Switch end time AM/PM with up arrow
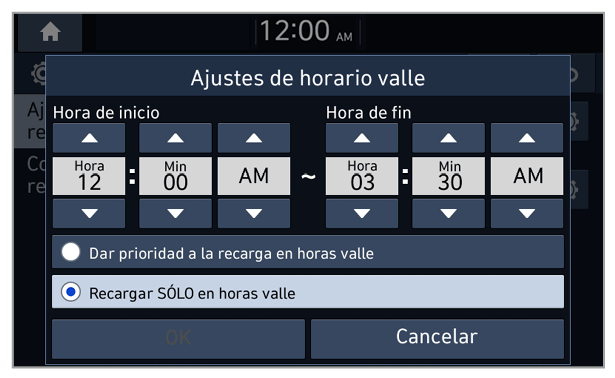The image size is (615, 378). coord(527,138)
